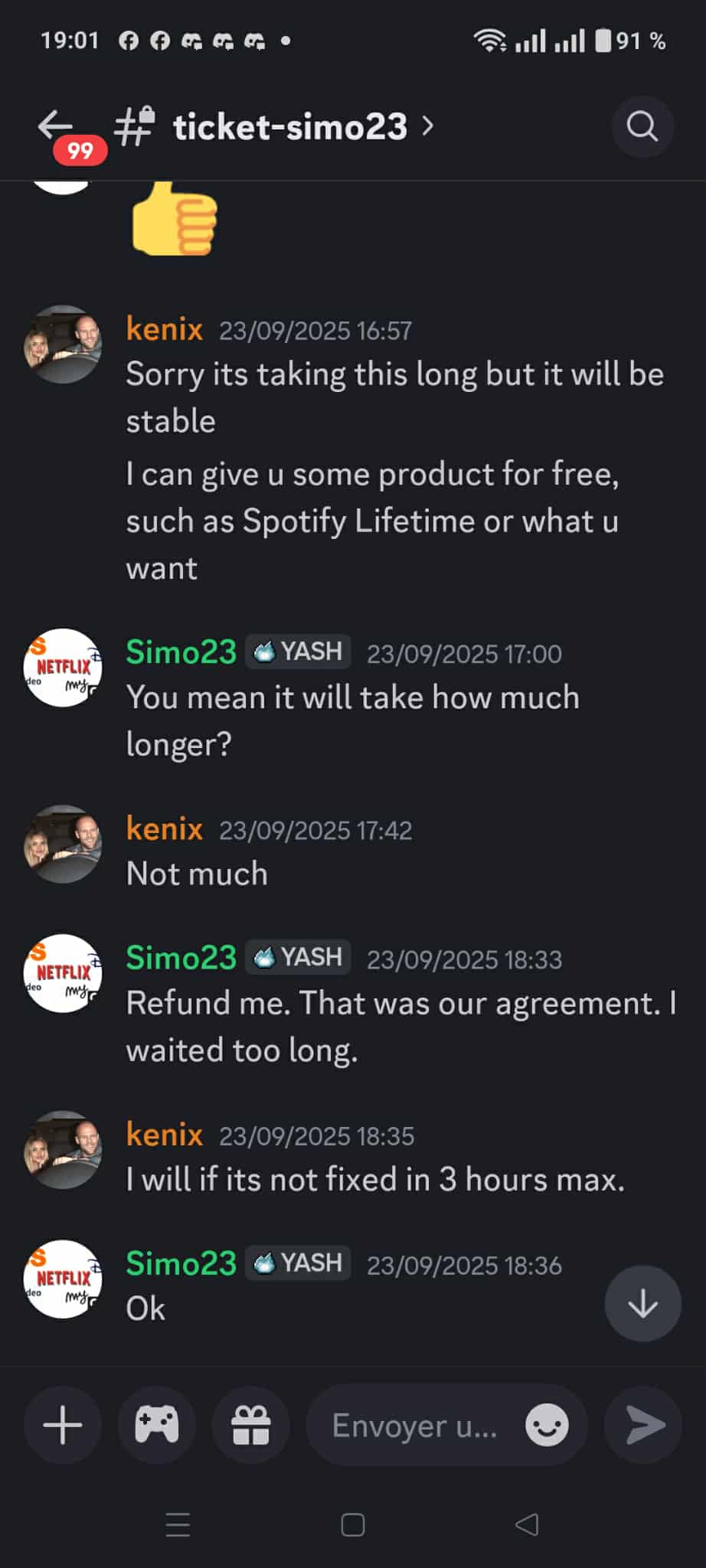This screenshot has height=1568, width=706.
Task: Open the plus attachment menu
Action: (x=63, y=1425)
